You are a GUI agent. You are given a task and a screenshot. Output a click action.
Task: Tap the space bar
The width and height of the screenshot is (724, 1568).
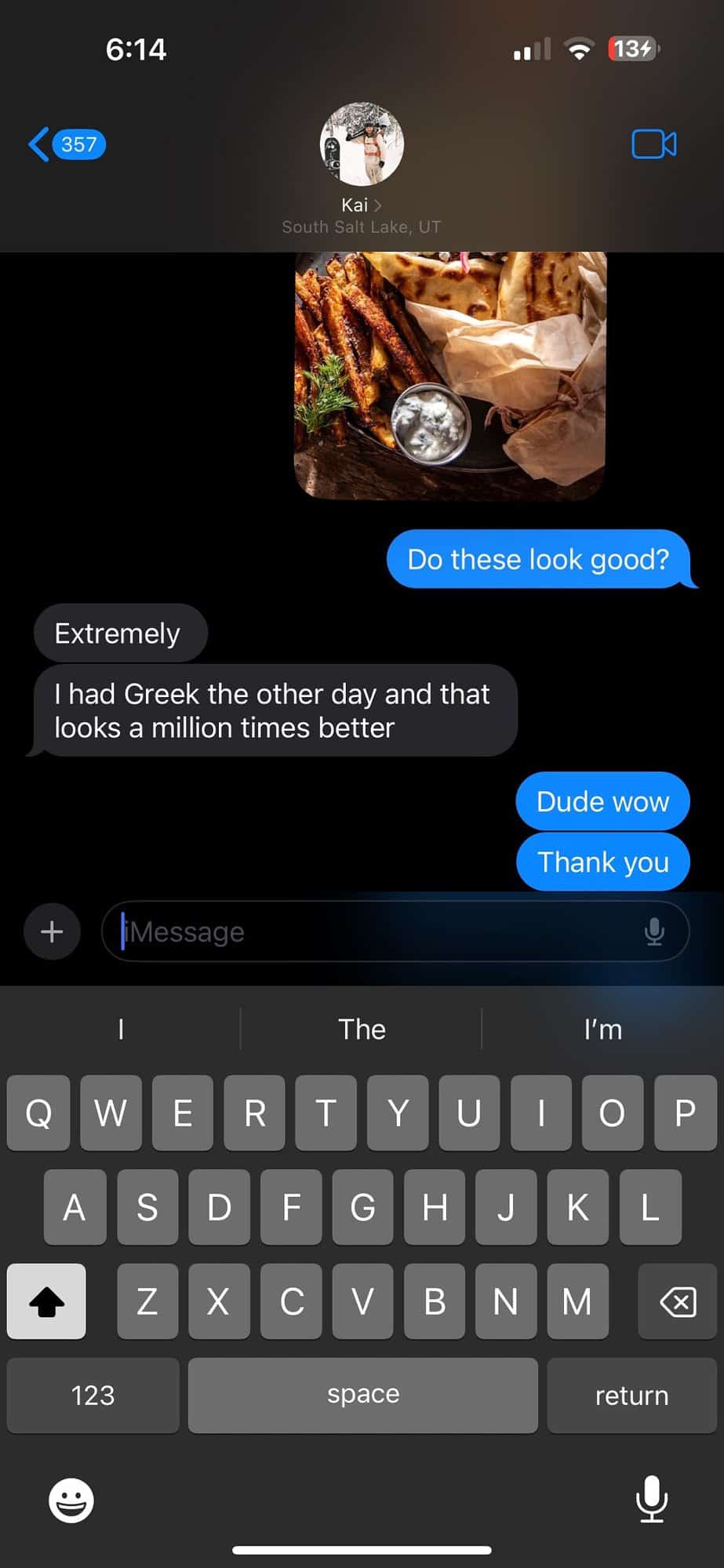(x=362, y=1396)
